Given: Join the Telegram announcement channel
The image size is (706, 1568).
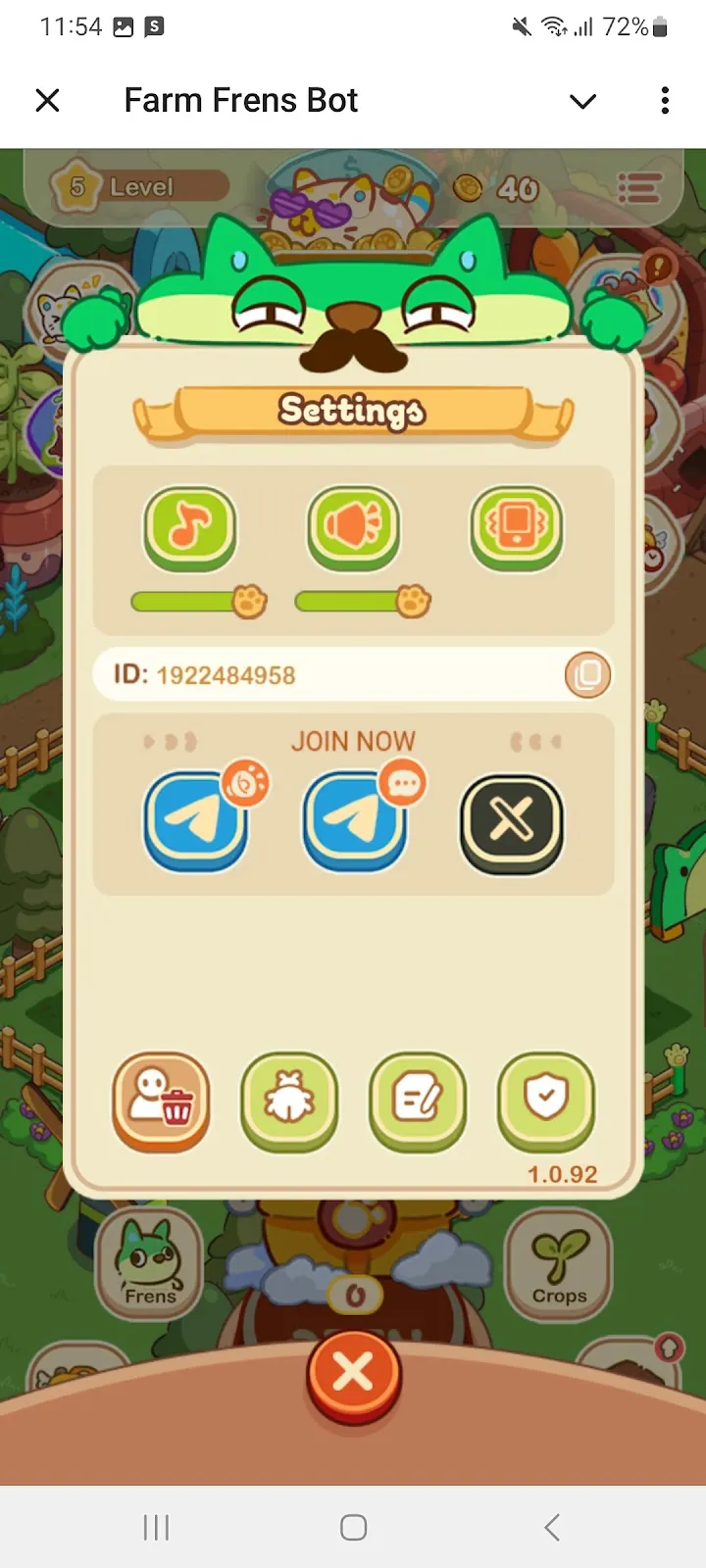Looking at the screenshot, I should 195,821.
